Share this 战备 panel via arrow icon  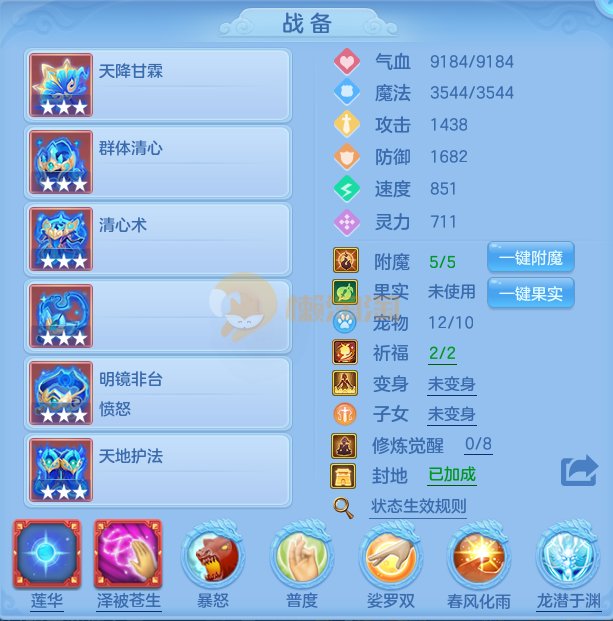(x=578, y=471)
